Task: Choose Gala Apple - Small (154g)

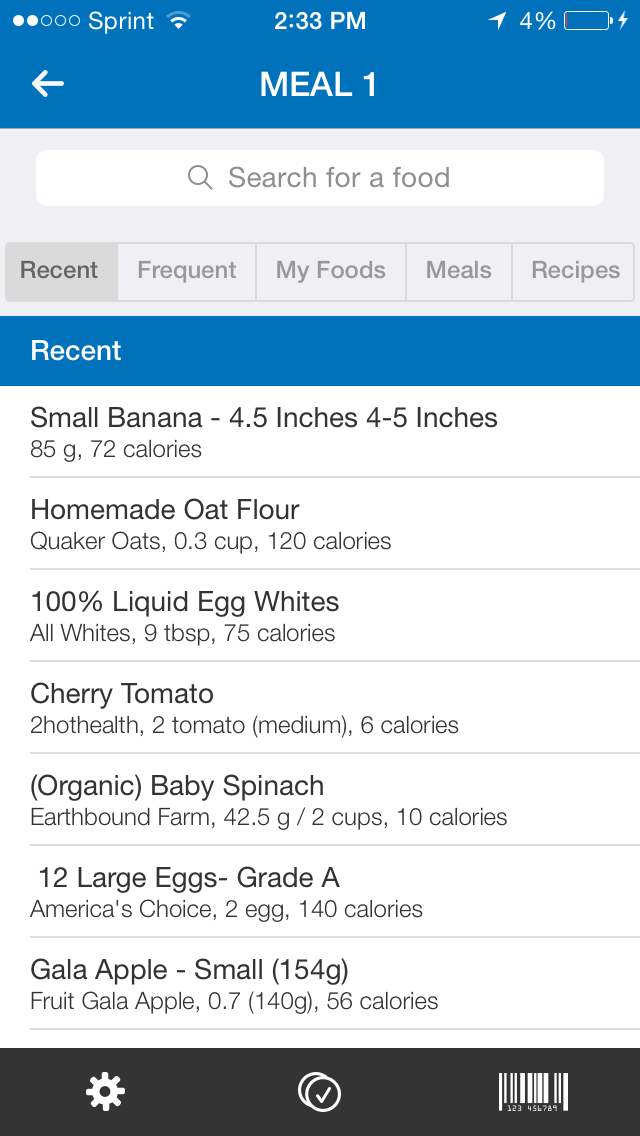Action: pos(320,984)
